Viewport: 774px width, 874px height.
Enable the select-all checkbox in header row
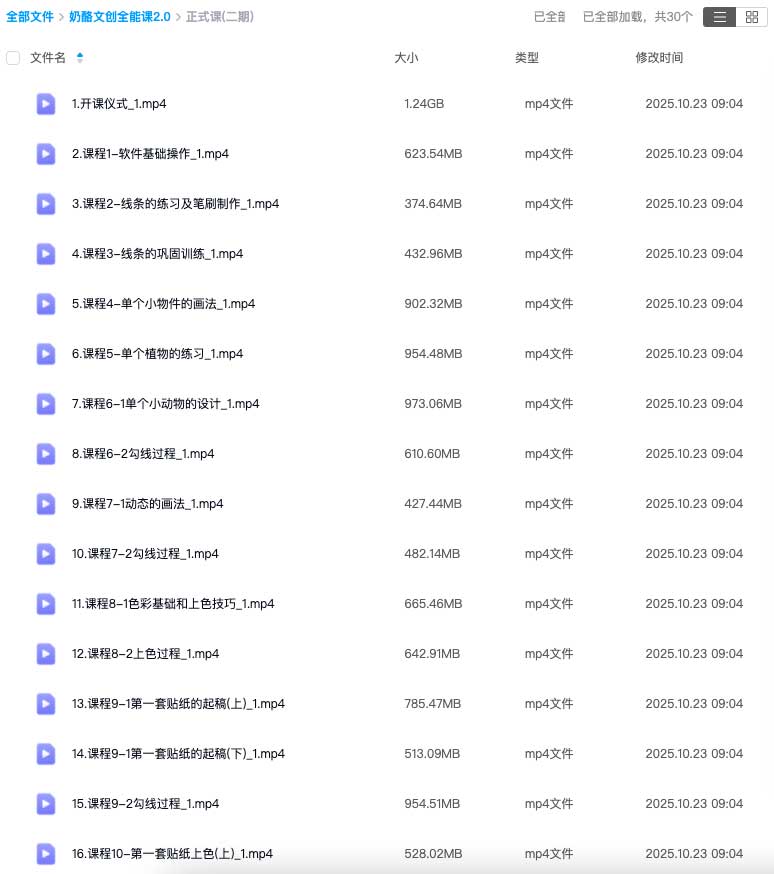pyautogui.click(x=13, y=58)
